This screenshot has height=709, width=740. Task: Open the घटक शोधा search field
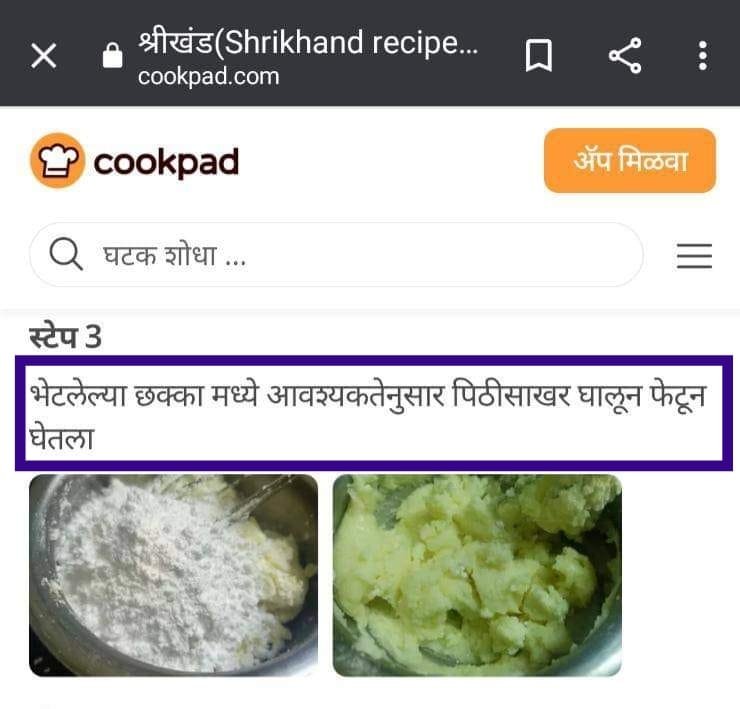335,256
